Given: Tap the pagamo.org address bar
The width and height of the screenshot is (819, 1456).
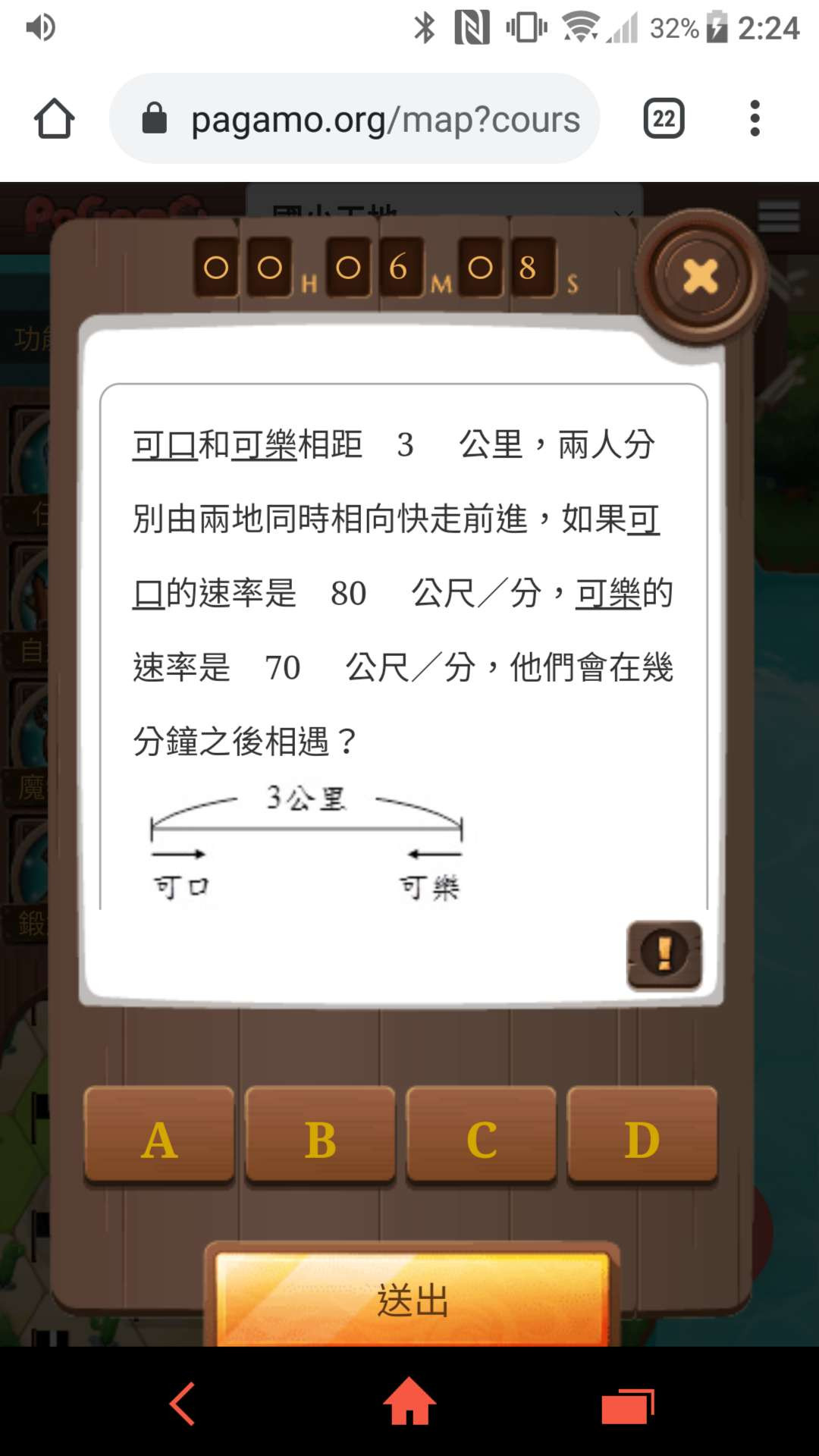Looking at the screenshot, I should click(372, 119).
